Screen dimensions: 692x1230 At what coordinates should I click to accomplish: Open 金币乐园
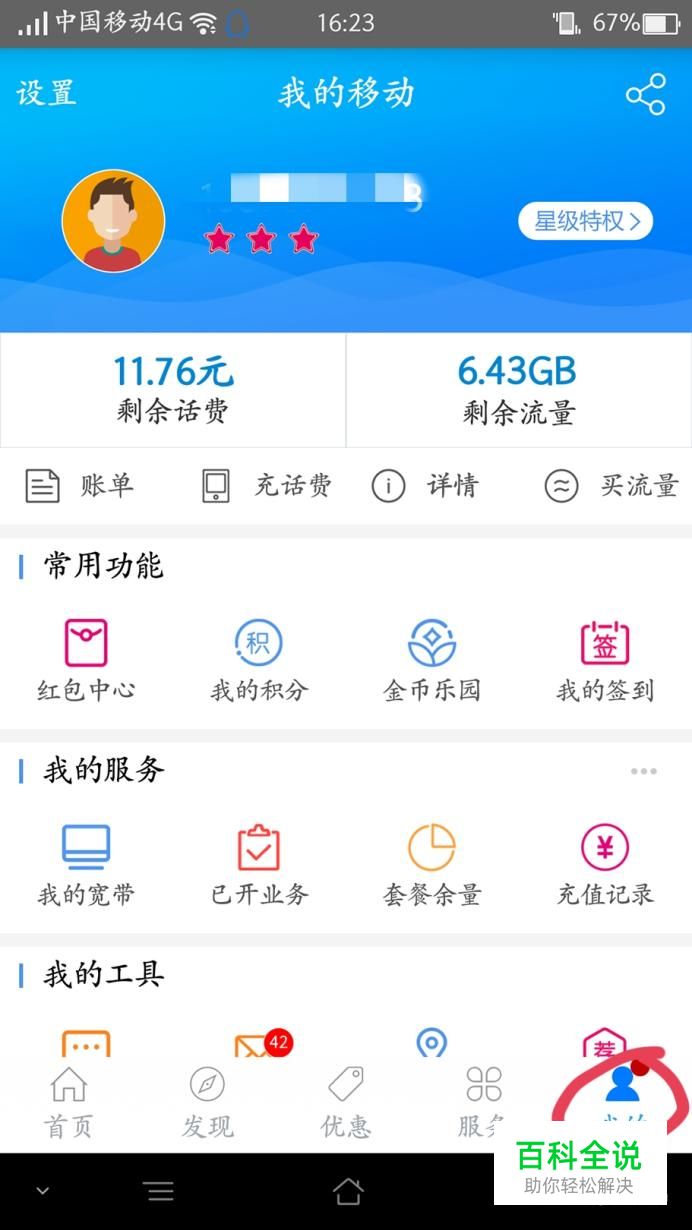coord(432,660)
